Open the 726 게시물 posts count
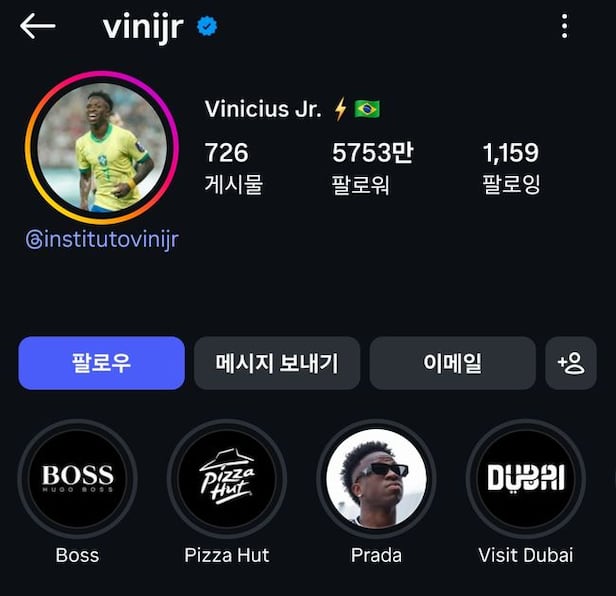Image resolution: width=616 pixels, height=596 pixels. coord(232,167)
